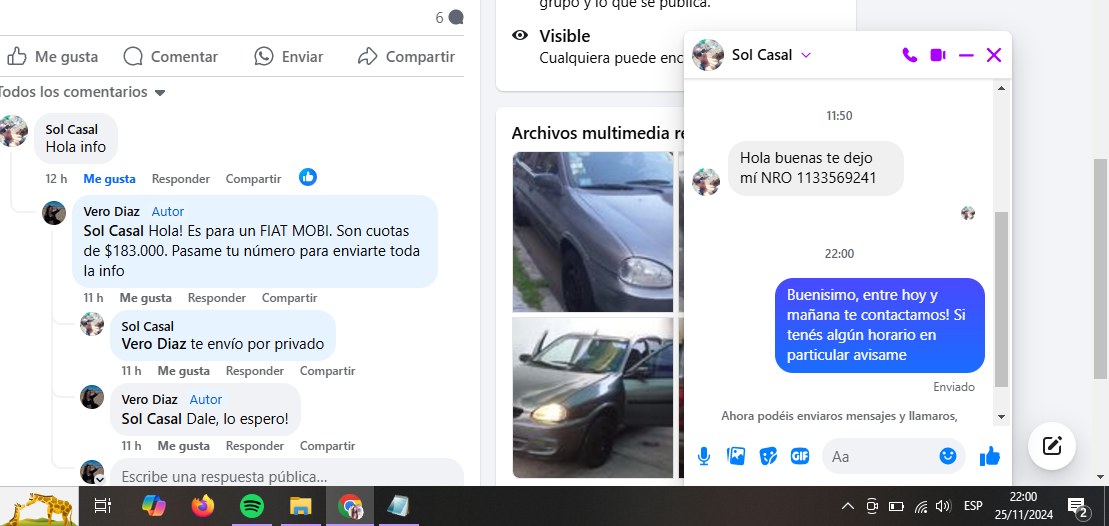Reply to Sol Casal's "Hola info" comment
Image resolution: width=1109 pixels, height=526 pixels.
tap(180, 179)
